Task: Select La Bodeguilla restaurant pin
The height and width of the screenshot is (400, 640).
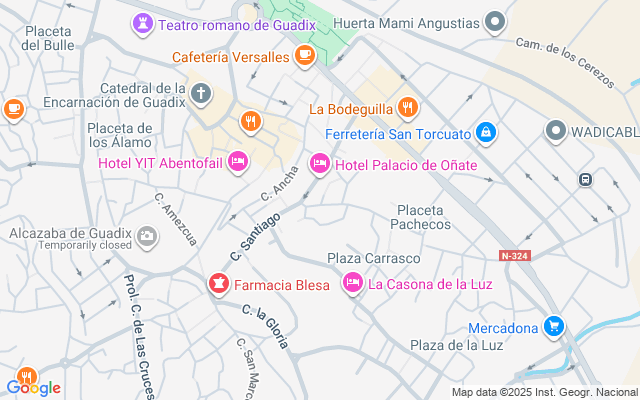Action: (x=407, y=107)
